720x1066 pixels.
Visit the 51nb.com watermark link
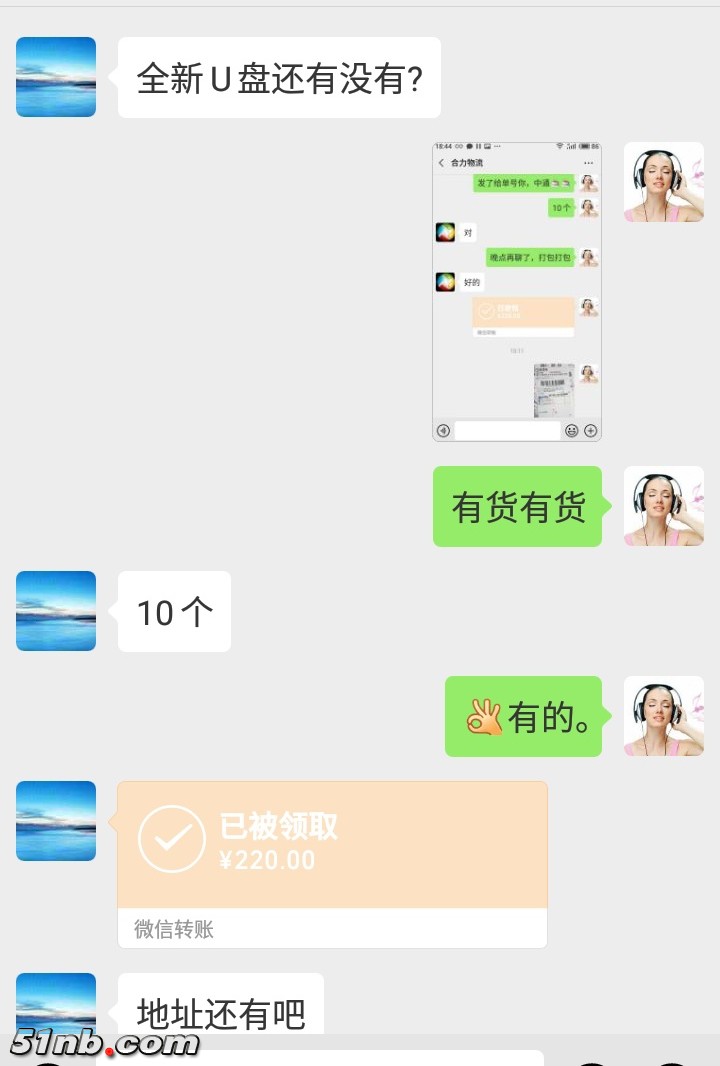[x=100, y=1044]
